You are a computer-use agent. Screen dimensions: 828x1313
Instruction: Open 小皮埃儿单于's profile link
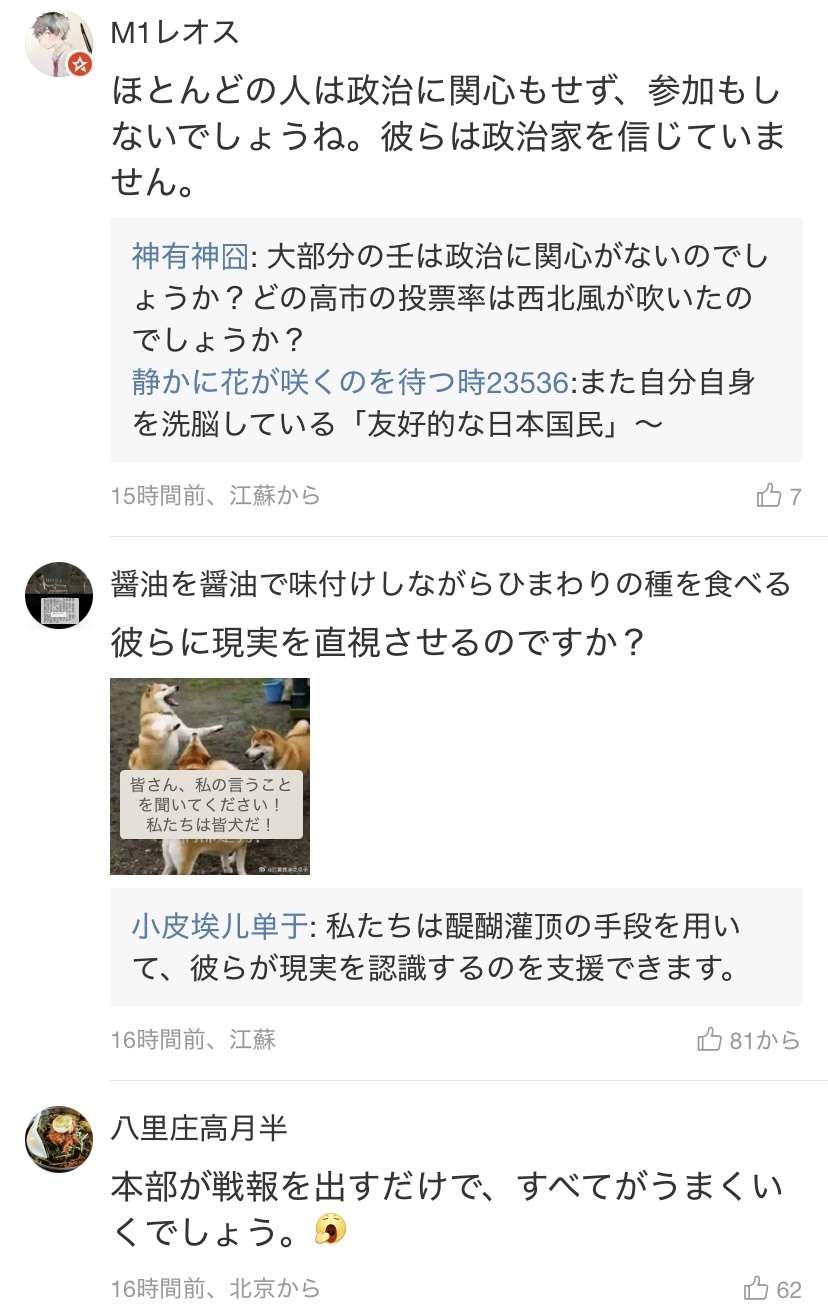click(x=219, y=926)
